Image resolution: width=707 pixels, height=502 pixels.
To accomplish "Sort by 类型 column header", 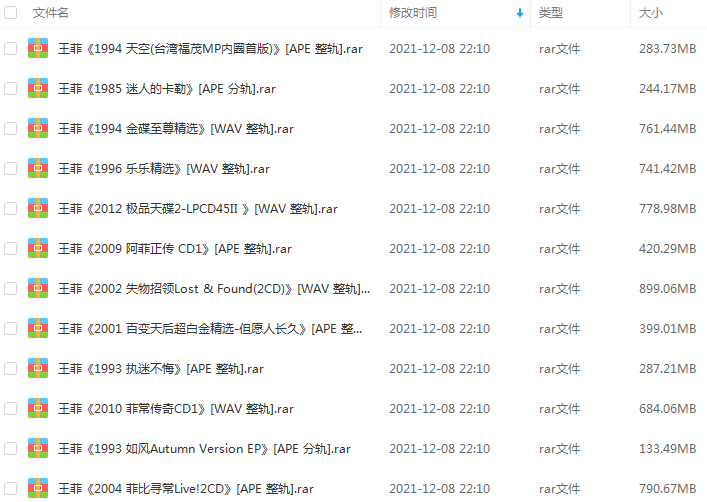I will 551,13.
